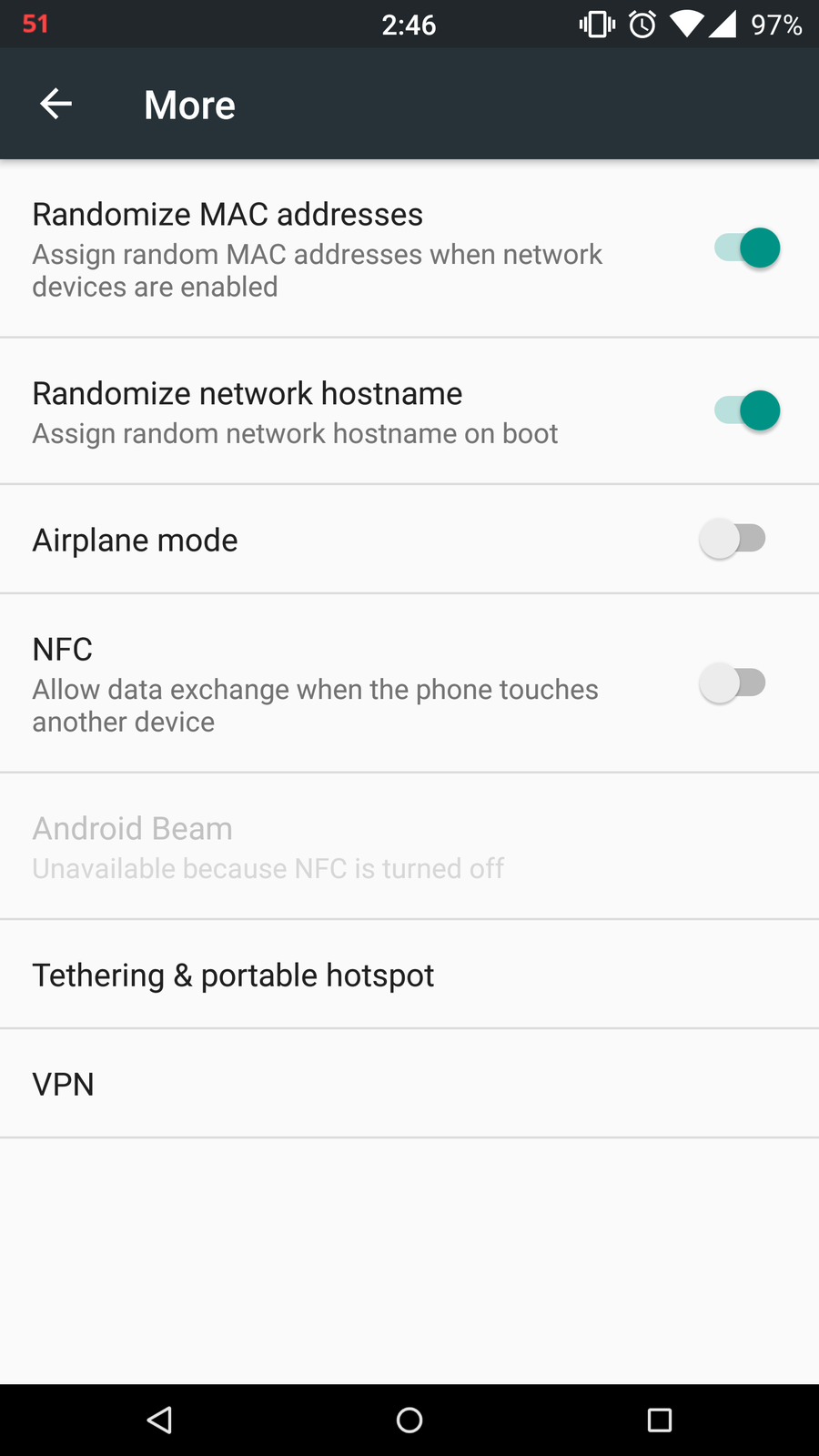This screenshot has height=1456, width=819.
Task: Enable Airplane mode
Action: [x=733, y=539]
